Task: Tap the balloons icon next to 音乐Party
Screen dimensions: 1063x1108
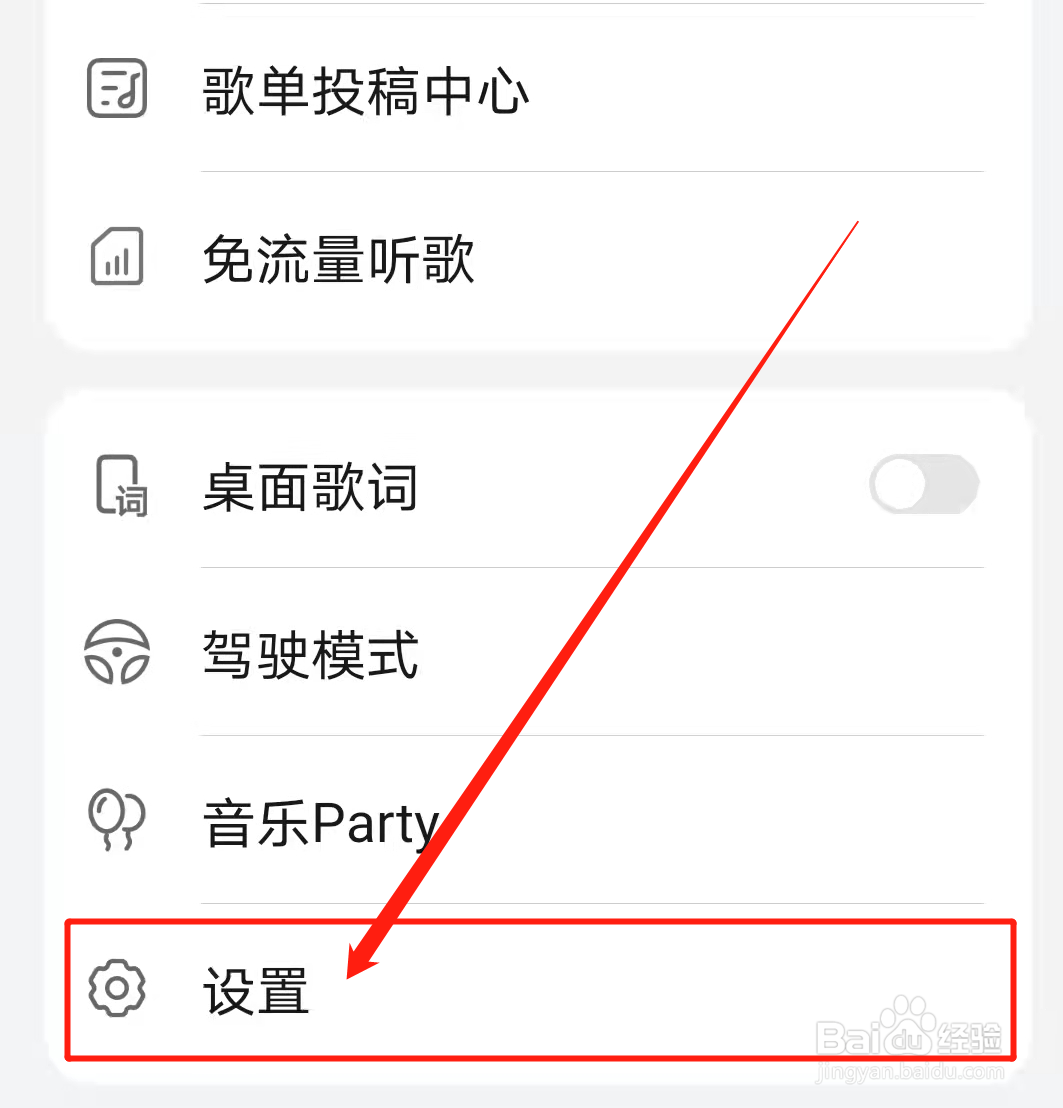Action: pos(117,820)
